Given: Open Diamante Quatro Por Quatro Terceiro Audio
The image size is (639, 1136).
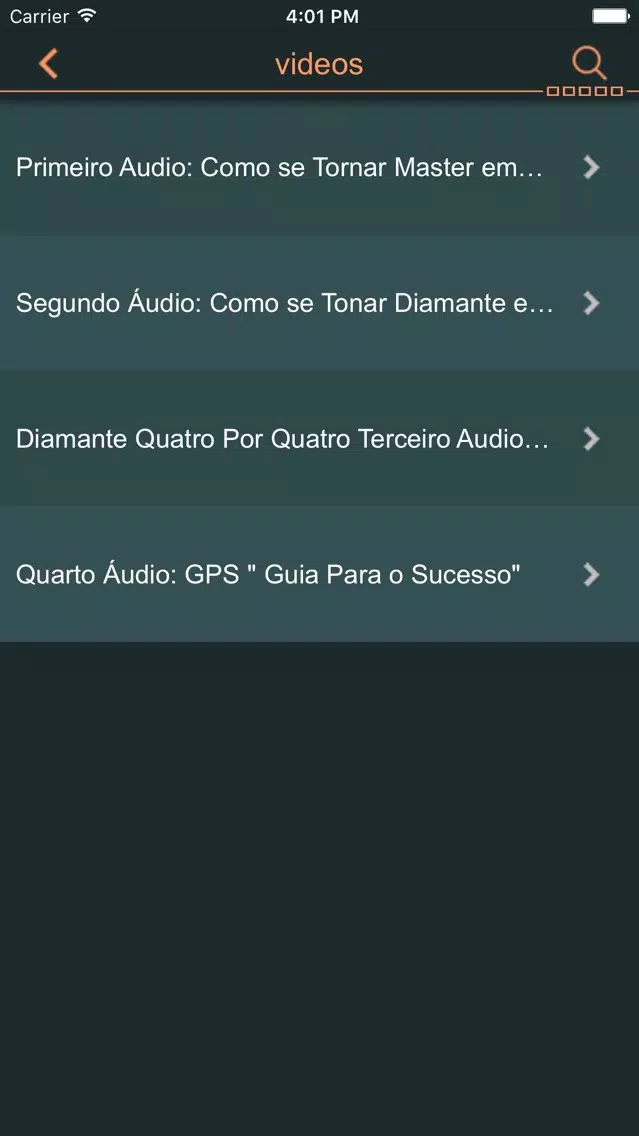Looking at the screenshot, I should pos(320,438).
